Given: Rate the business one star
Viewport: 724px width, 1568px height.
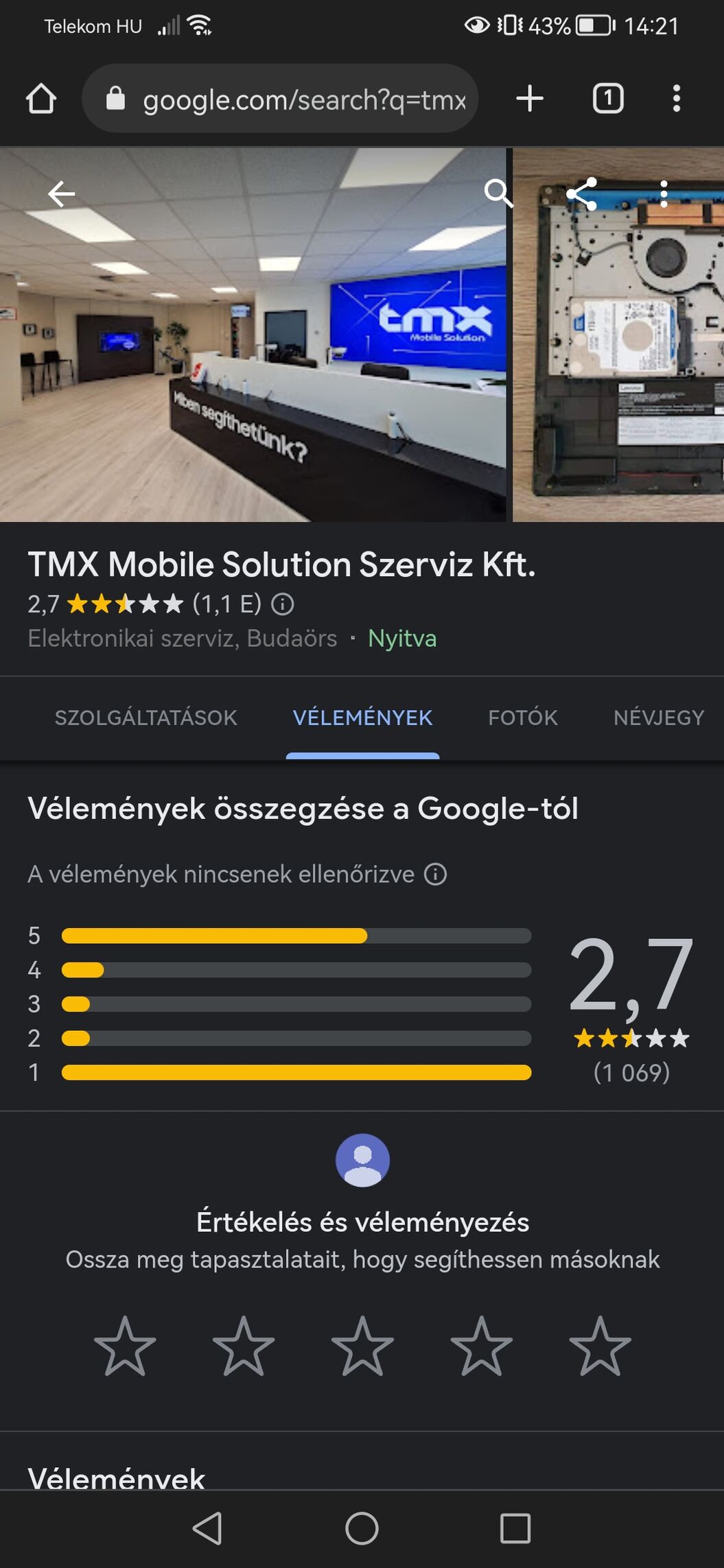Looking at the screenshot, I should 125,1346.
